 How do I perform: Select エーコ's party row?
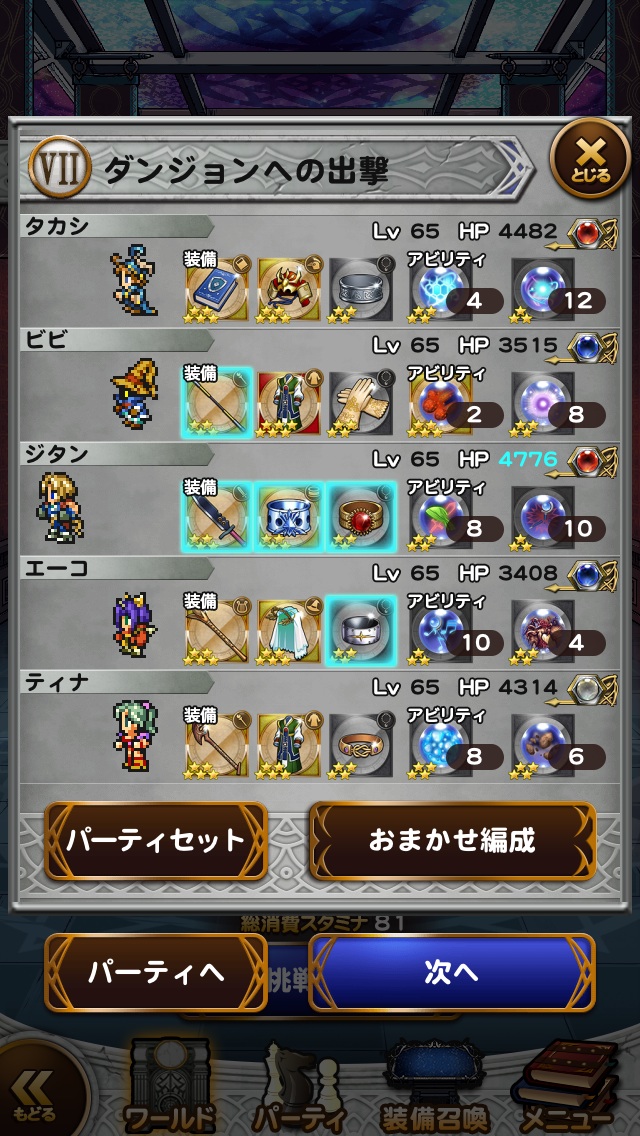(320, 614)
